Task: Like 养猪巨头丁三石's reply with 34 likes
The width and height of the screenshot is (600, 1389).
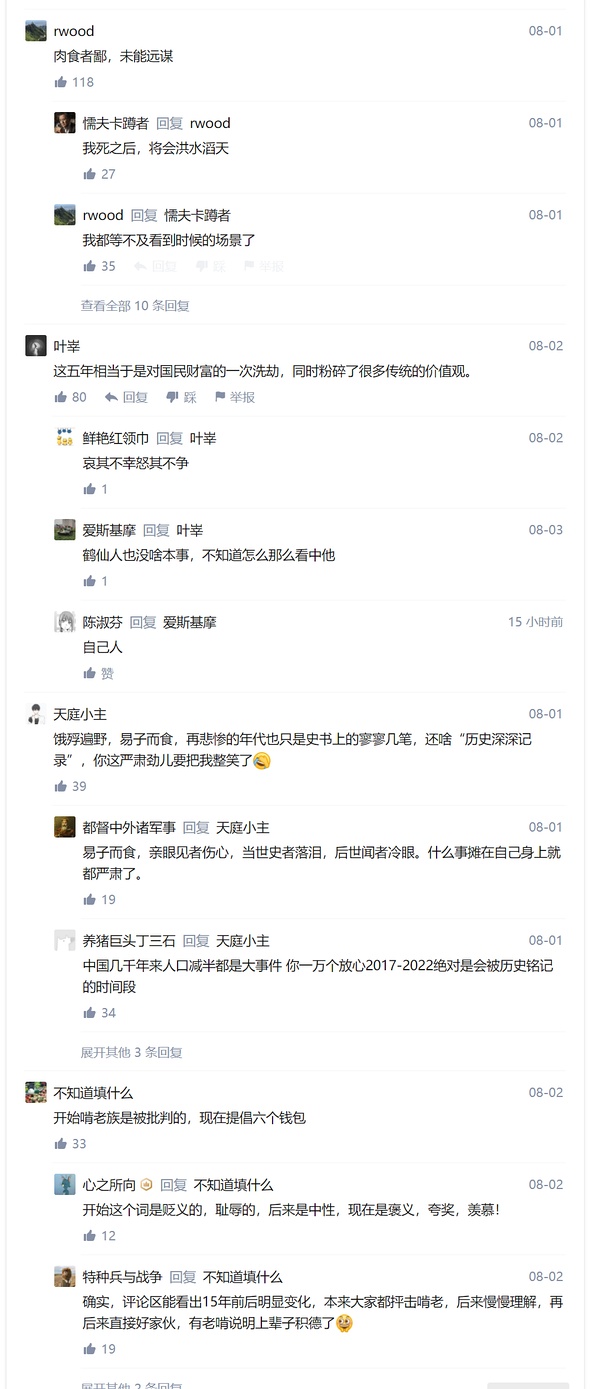Action: (91, 1013)
